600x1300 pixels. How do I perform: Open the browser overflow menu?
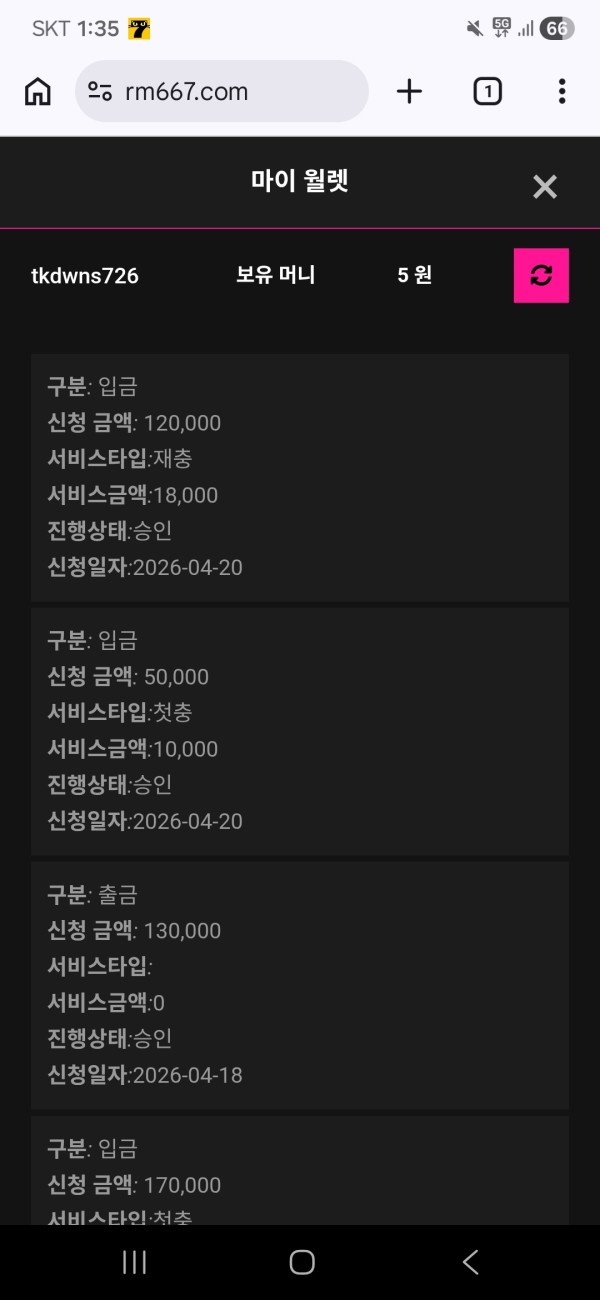561,92
